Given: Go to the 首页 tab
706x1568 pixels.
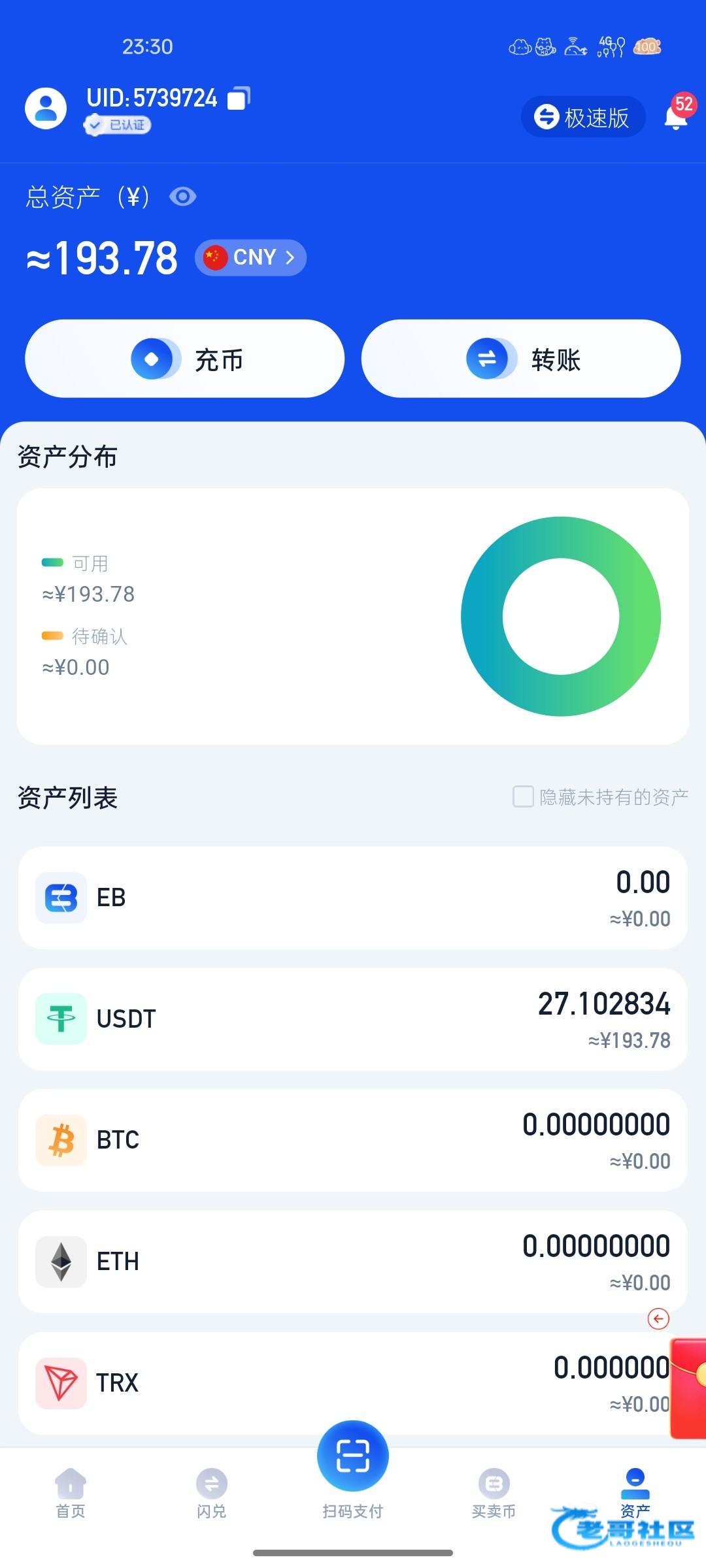Looking at the screenshot, I should coord(71,1494).
